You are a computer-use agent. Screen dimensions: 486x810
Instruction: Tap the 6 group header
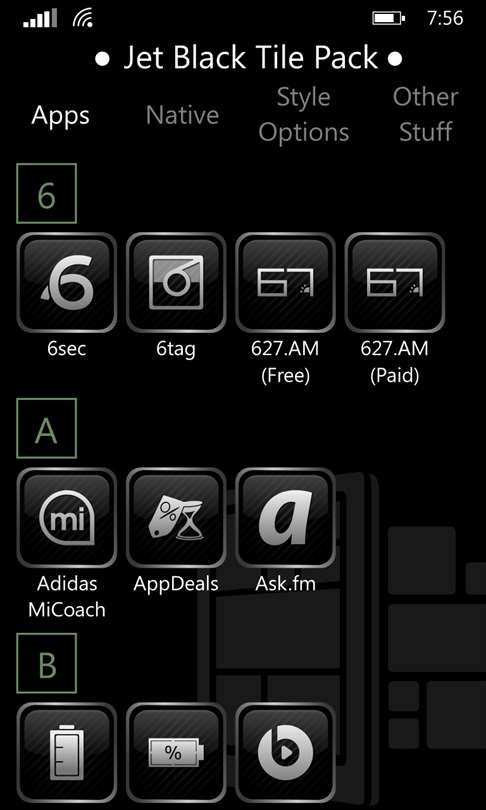pyautogui.click(x=46, y=194)
